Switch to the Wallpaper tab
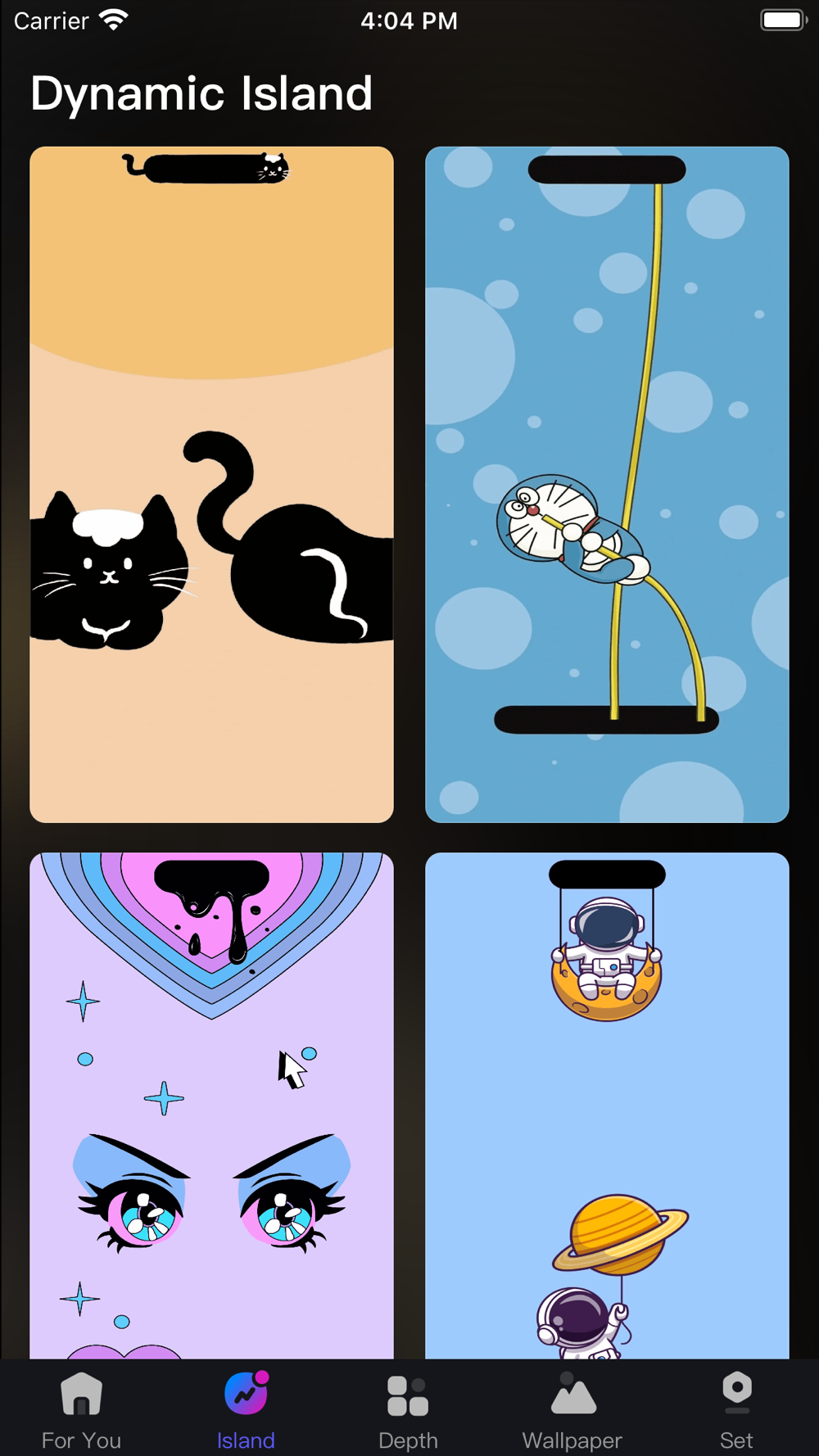The width and height of the screenshot is (819, 1456). pos(572,1409)
